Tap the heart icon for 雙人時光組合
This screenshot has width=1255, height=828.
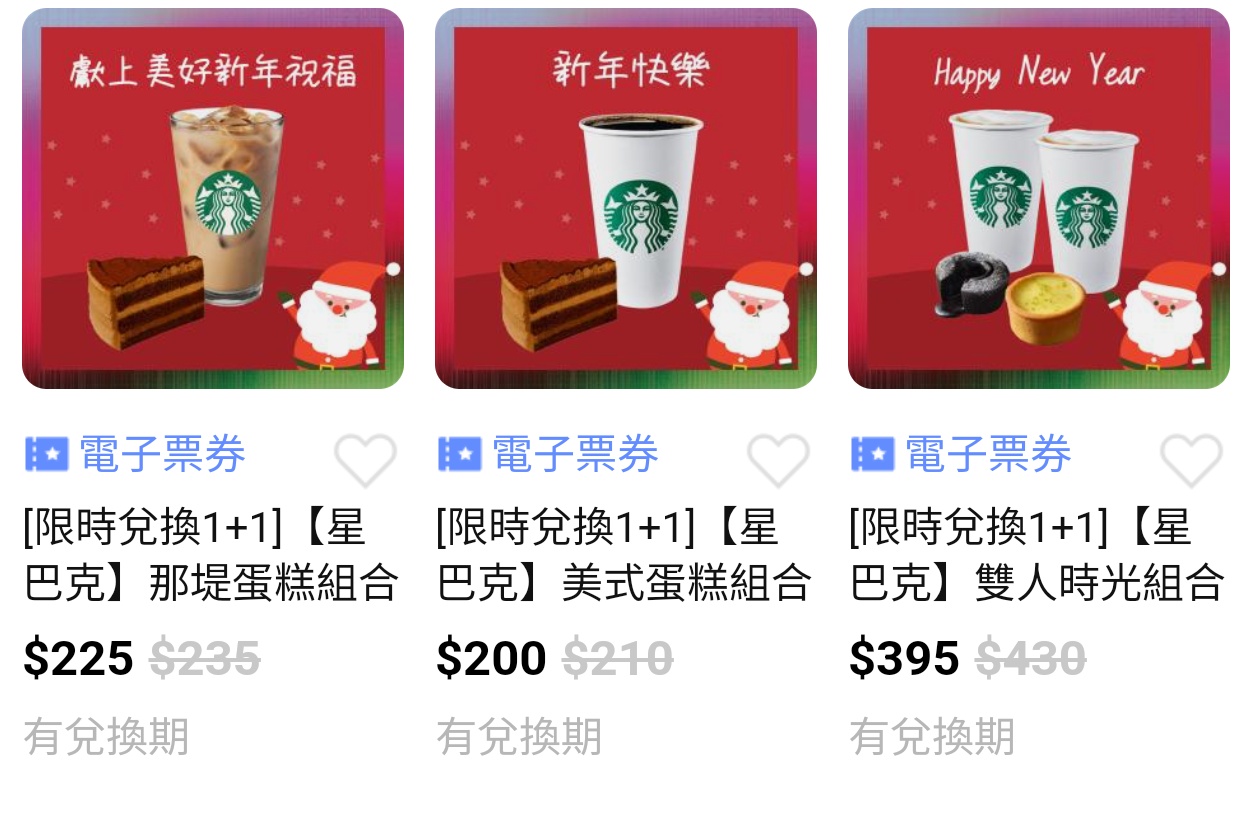(x=1191, y=459)
